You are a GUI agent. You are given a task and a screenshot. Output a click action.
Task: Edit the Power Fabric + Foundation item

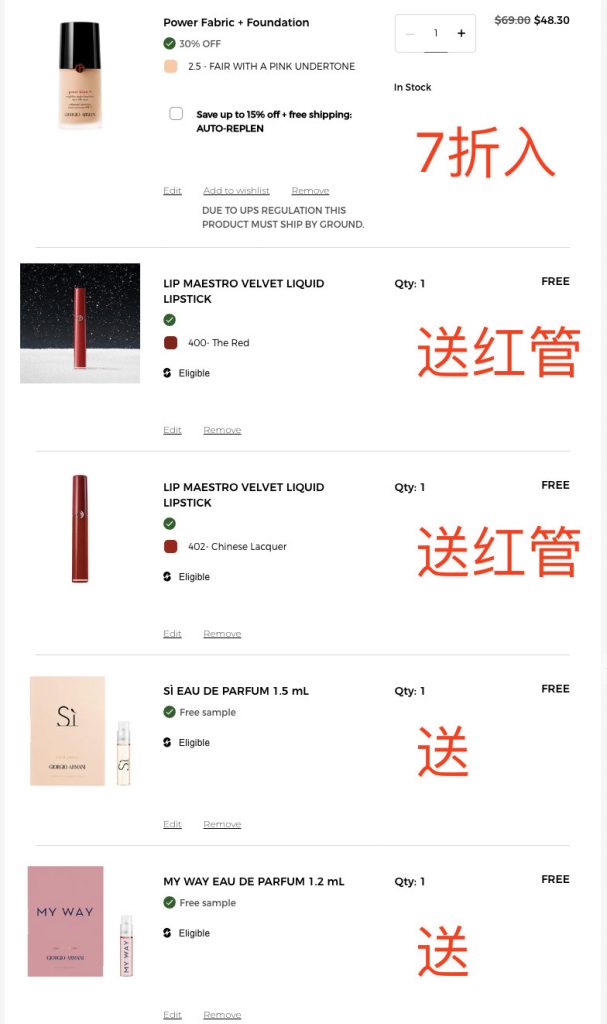[172, 191]
